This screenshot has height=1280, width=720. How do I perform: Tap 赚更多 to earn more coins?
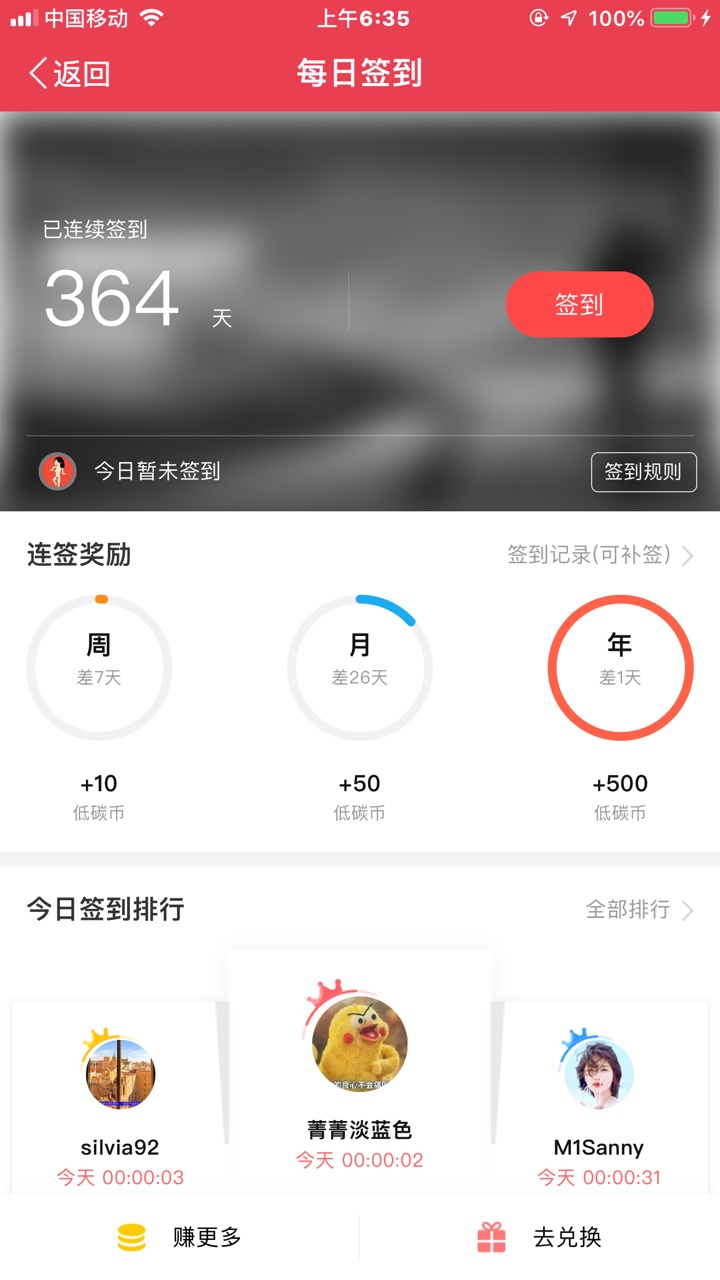tap(180, 1237)
